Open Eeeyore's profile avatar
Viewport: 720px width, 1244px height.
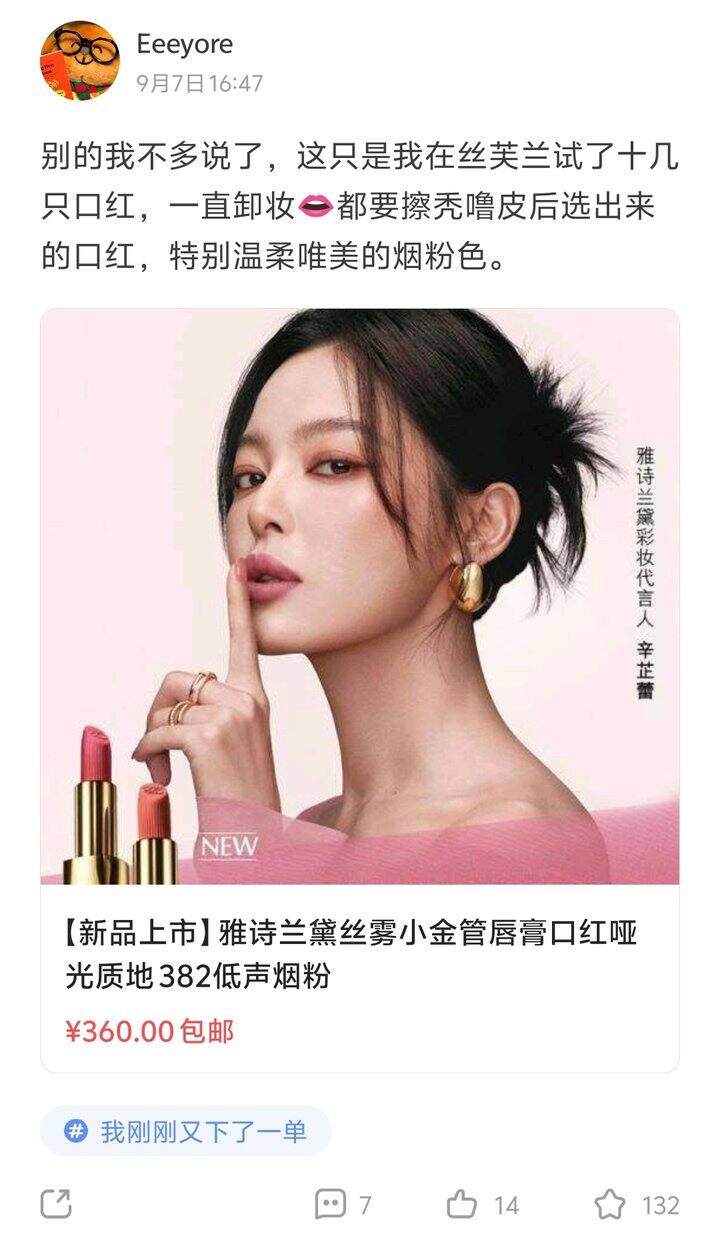coord(80,61)
